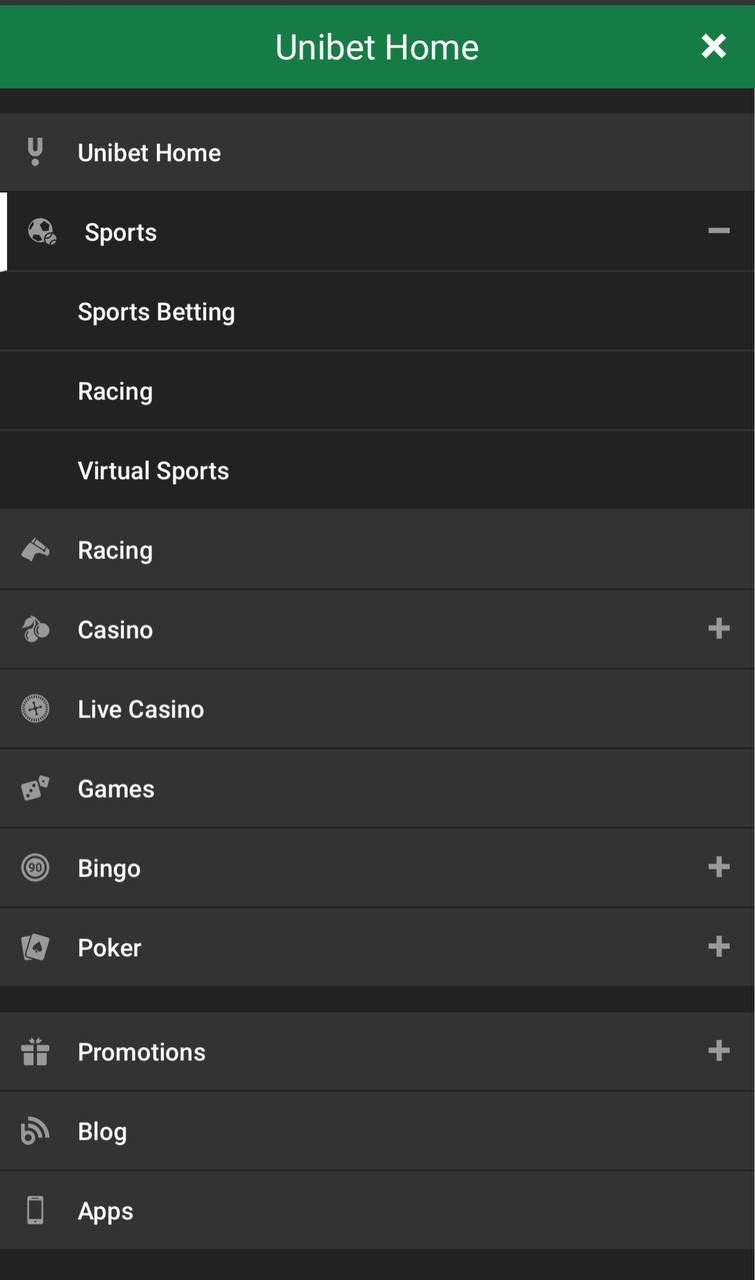Select the Sports globe icon
Image resolution: width=755 pixels, height=1280 pixels.
click(x=42, y=231)
